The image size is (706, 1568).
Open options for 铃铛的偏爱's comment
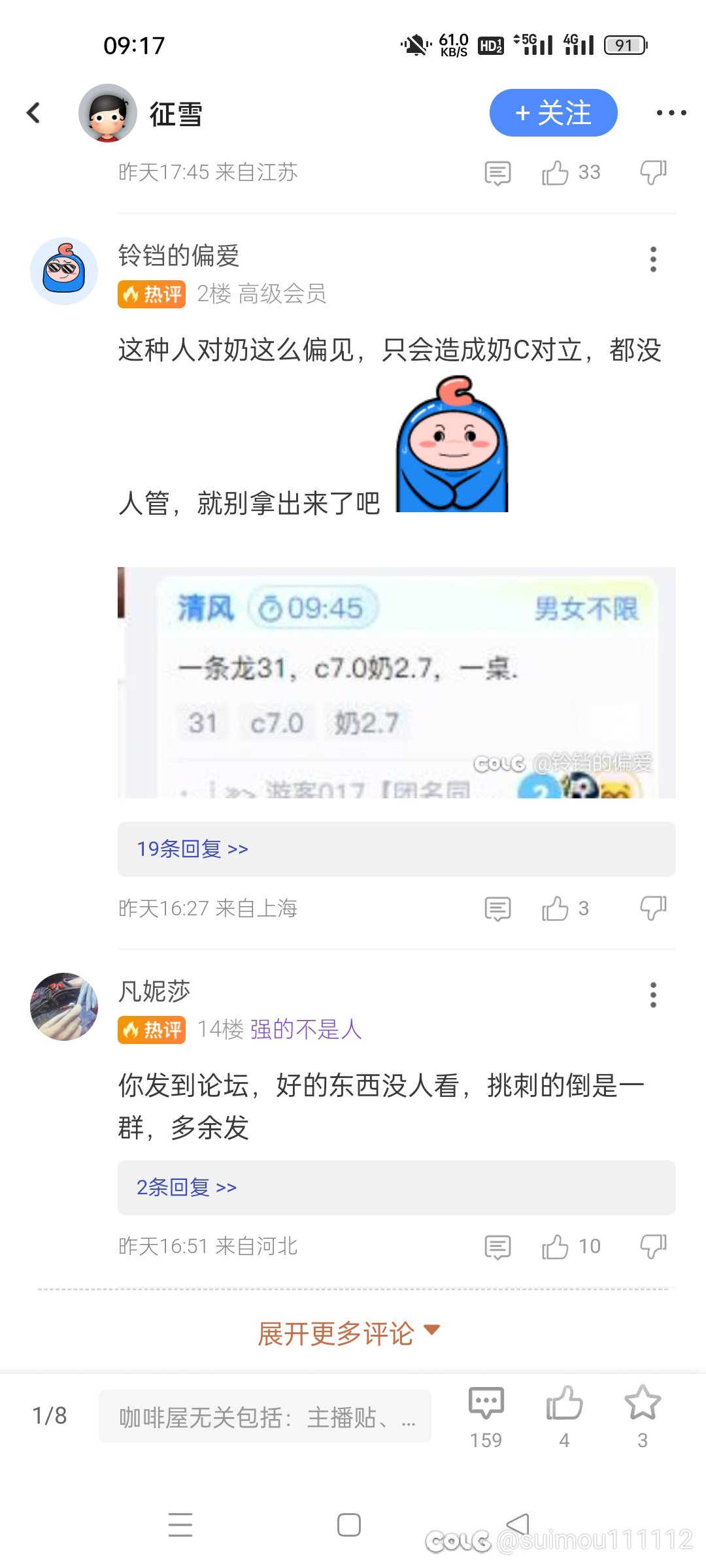pos(653,259)
